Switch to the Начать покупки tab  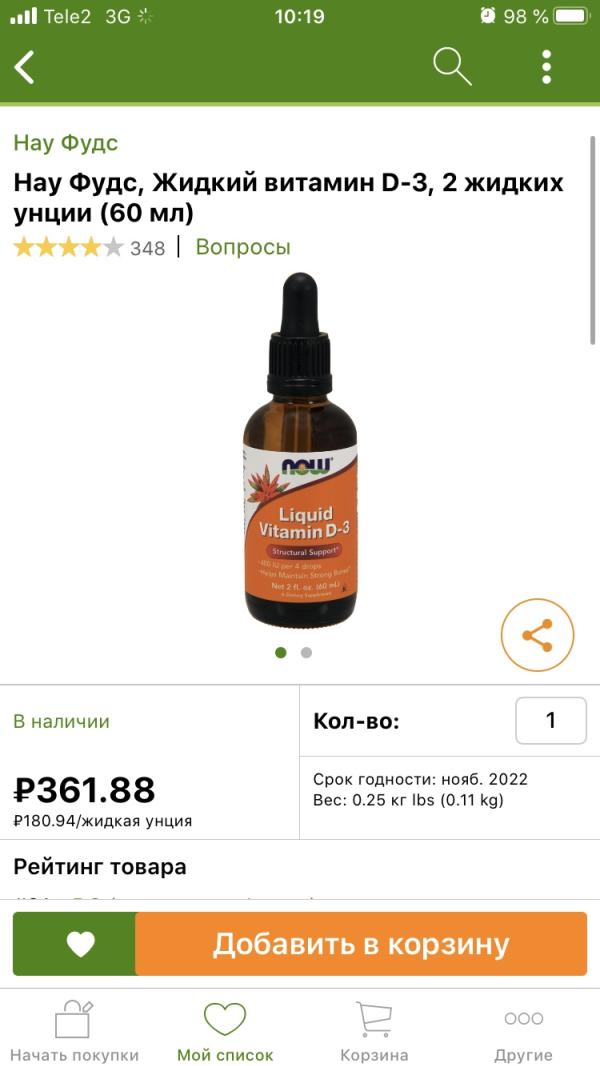coord(74,1031)
